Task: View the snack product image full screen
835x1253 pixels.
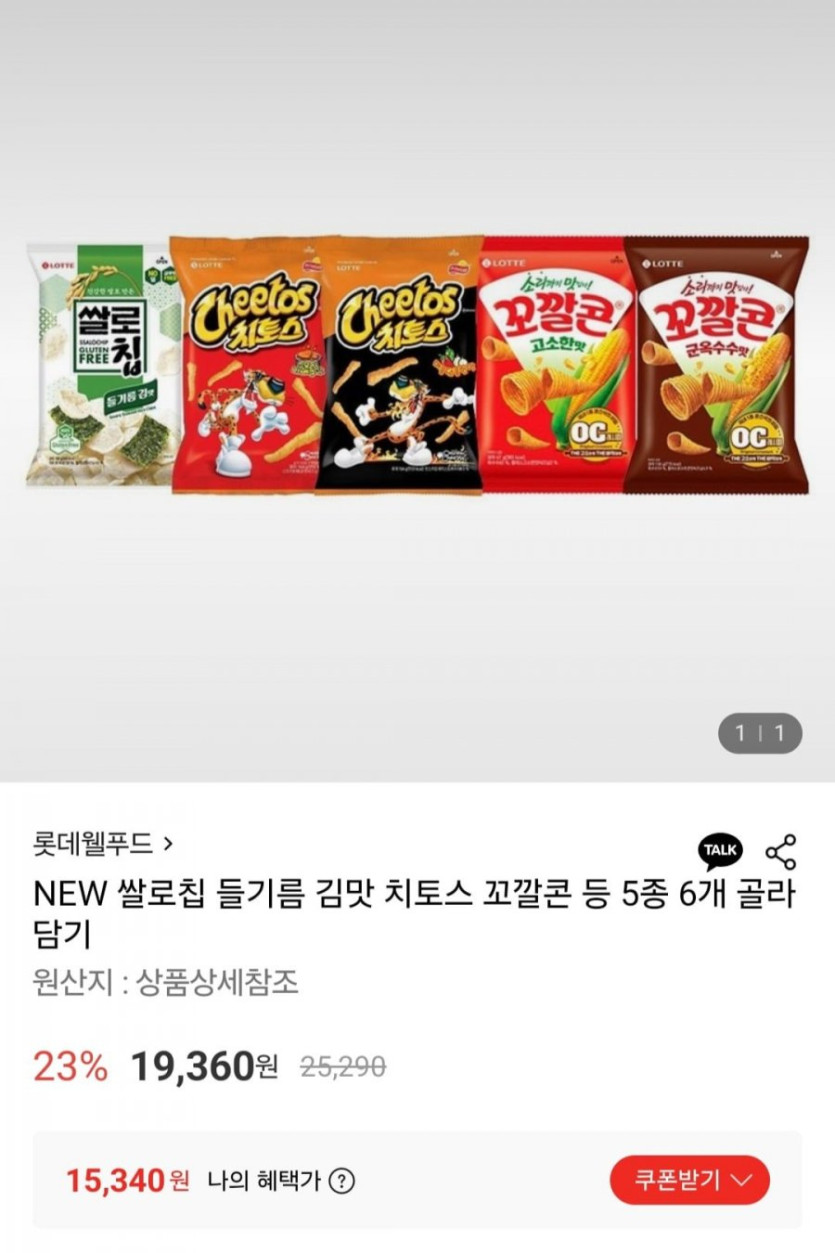Action: coord(417,365)
